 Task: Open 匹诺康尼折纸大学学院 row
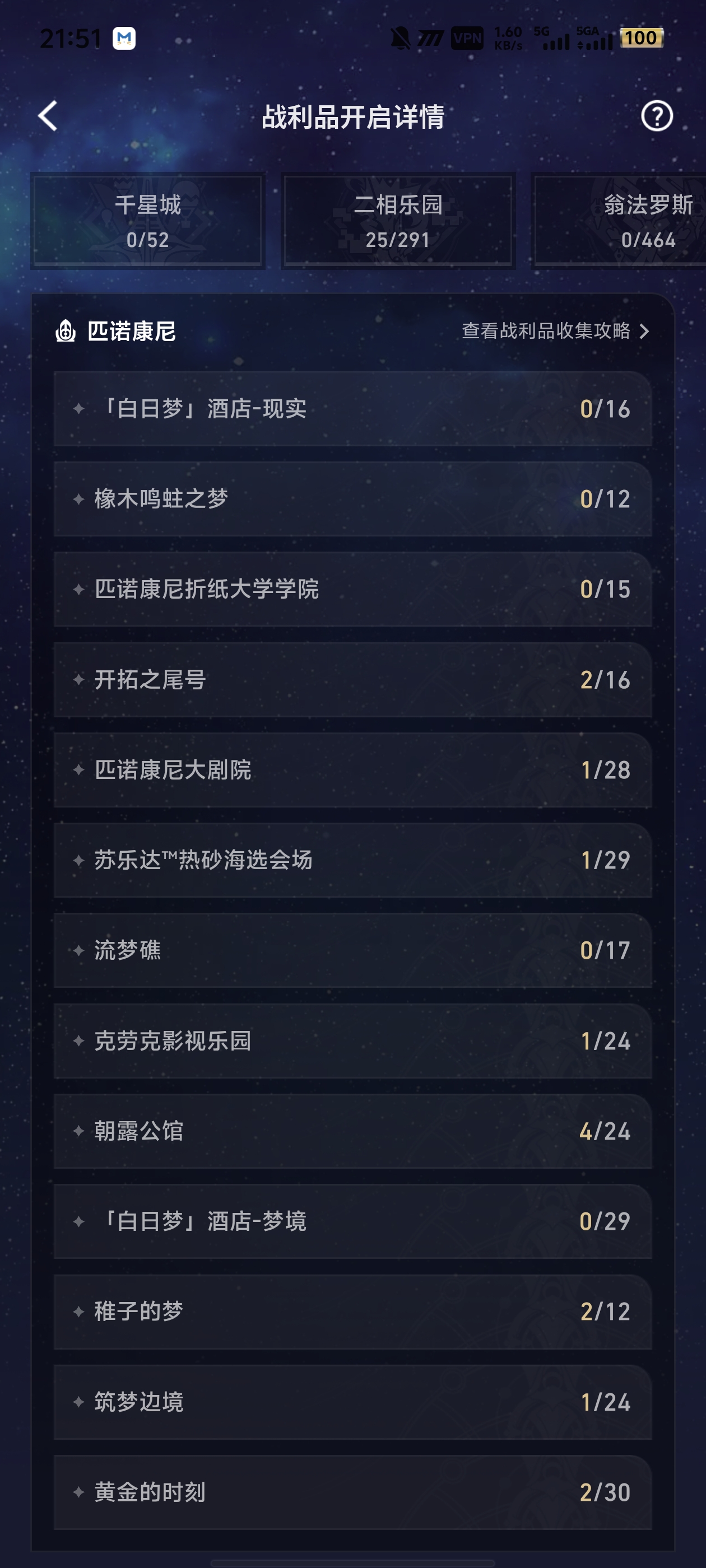pyautogui.click(x=352, y=589)
